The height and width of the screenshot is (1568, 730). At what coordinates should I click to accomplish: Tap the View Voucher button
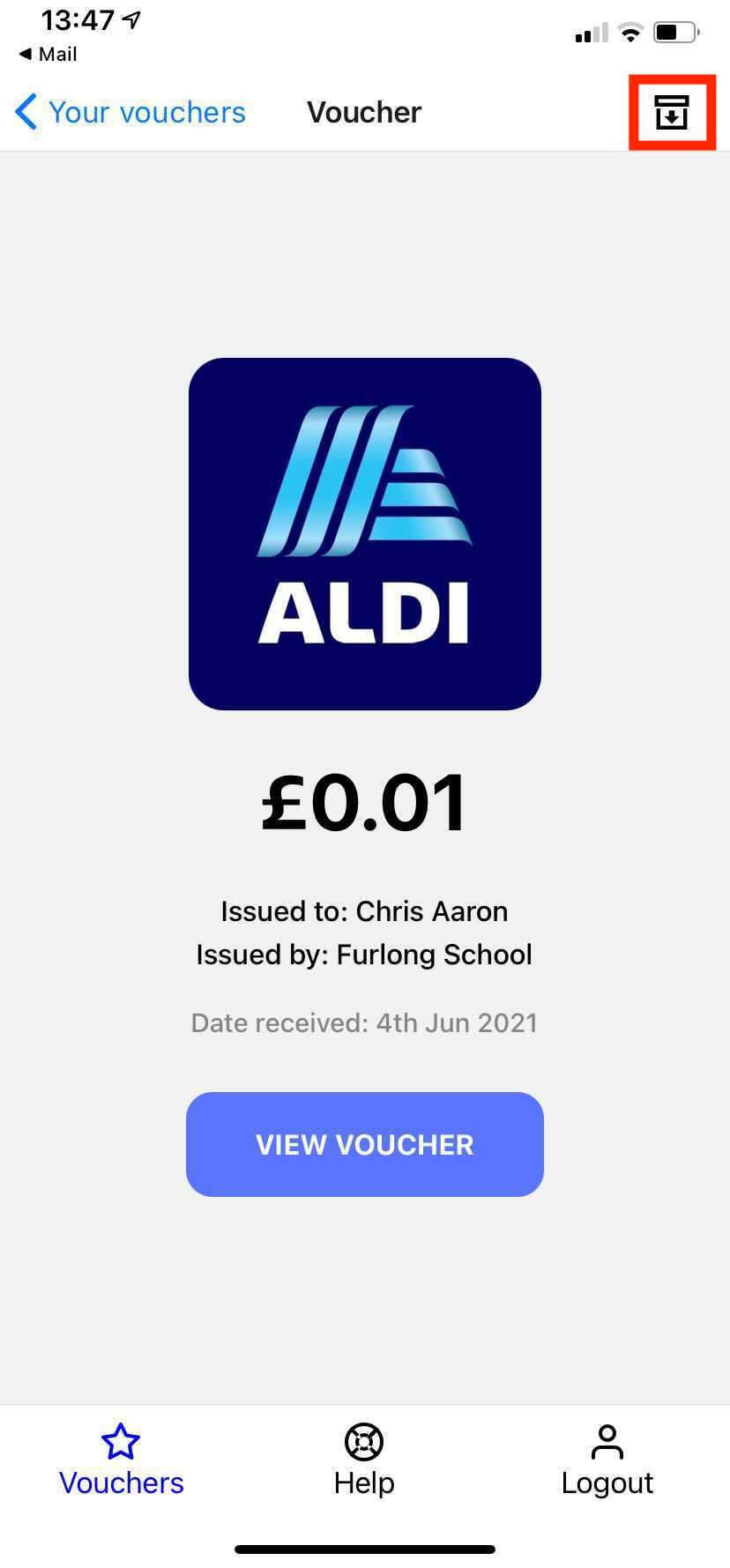tap(365, 1144)
